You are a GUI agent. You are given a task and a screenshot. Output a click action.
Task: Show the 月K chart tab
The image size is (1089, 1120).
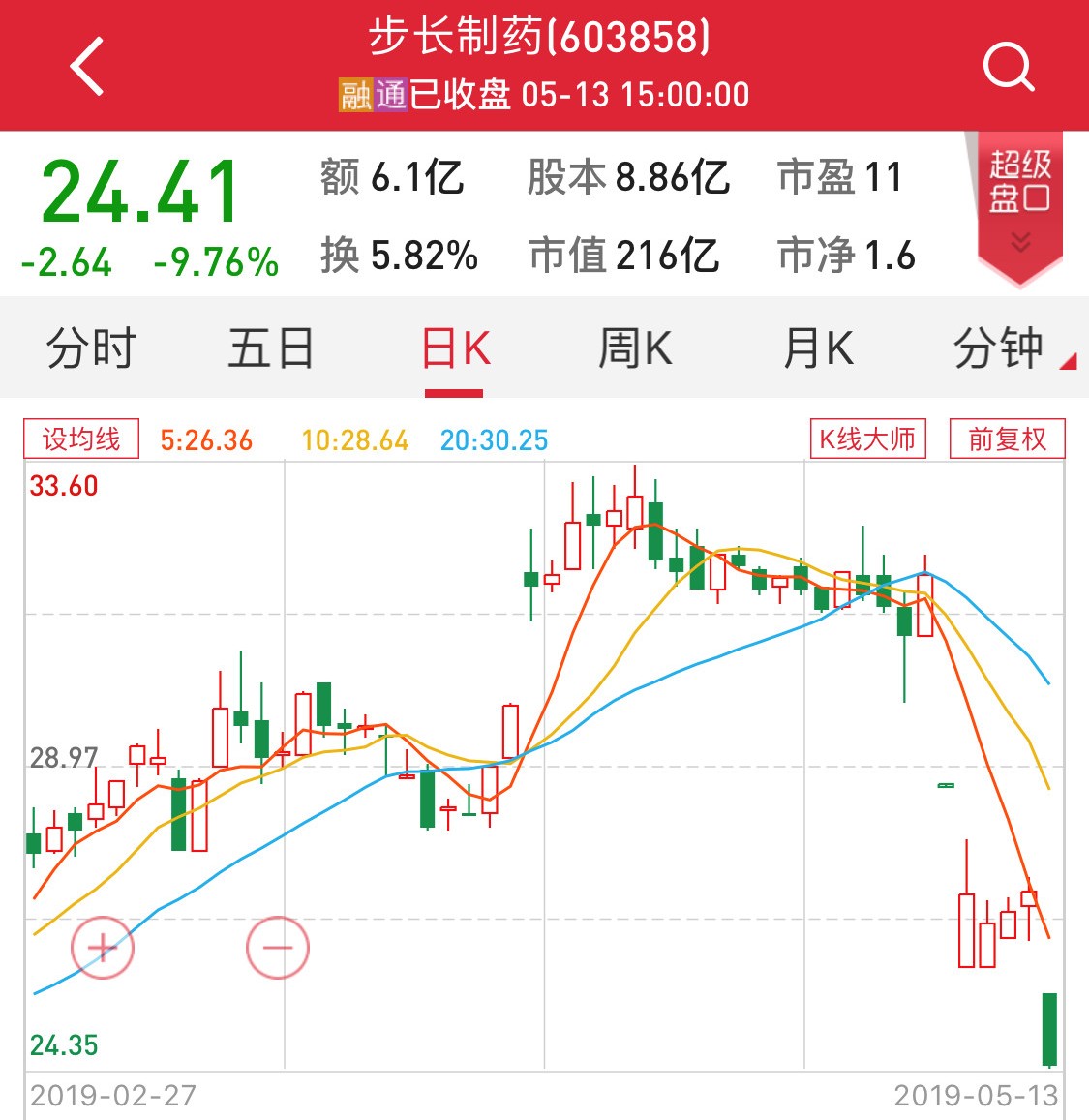(x=818, y=348)
